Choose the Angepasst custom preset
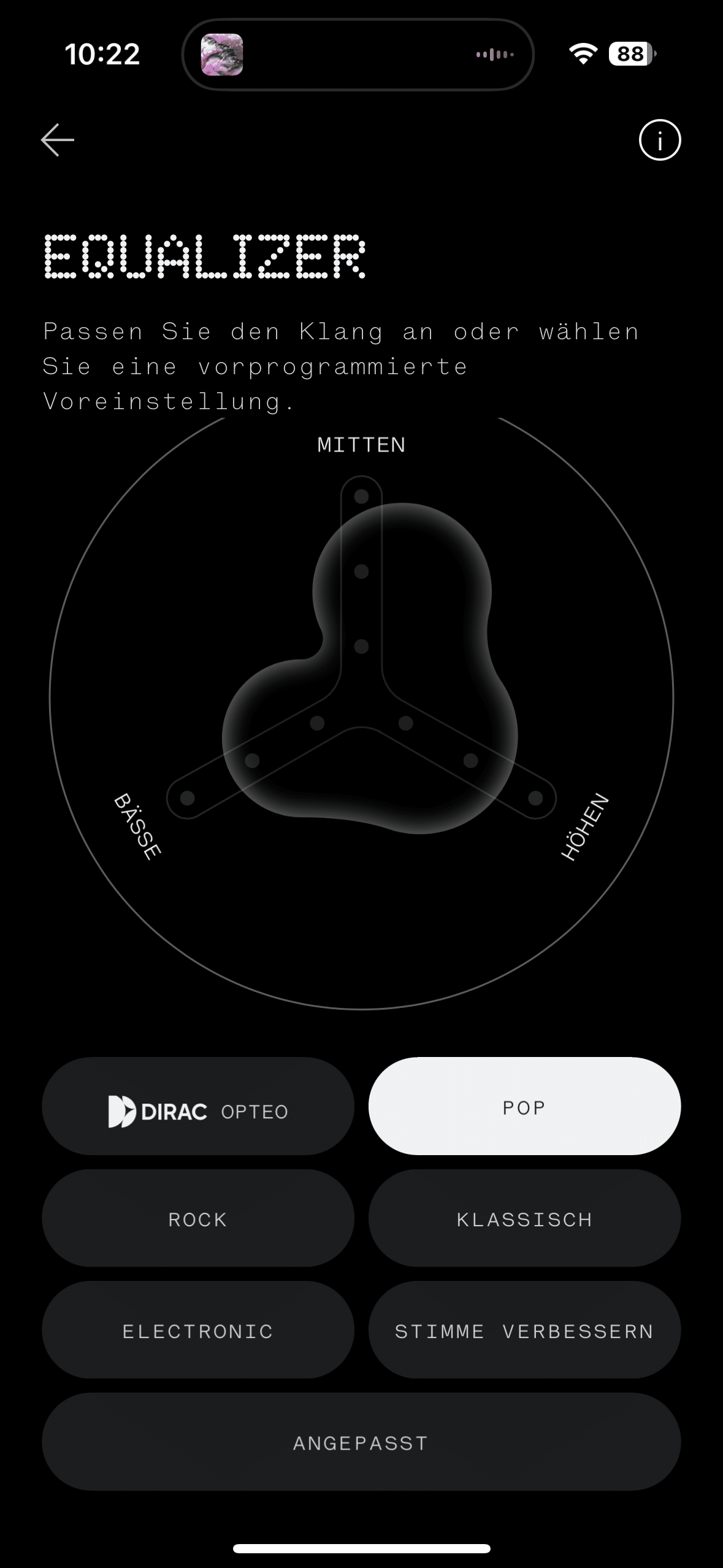 361,1442
